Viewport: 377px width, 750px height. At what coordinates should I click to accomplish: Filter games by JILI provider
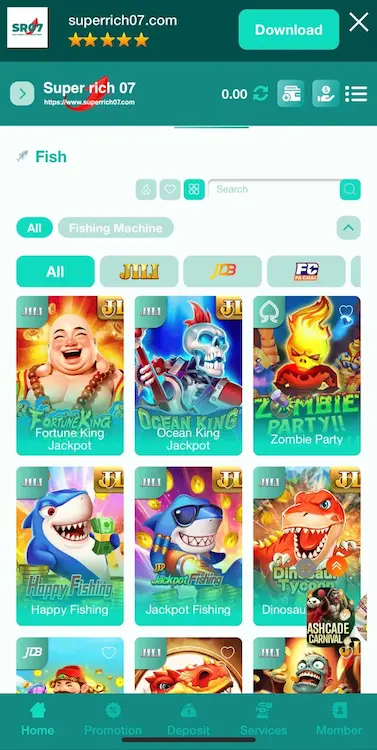[139, 271]
